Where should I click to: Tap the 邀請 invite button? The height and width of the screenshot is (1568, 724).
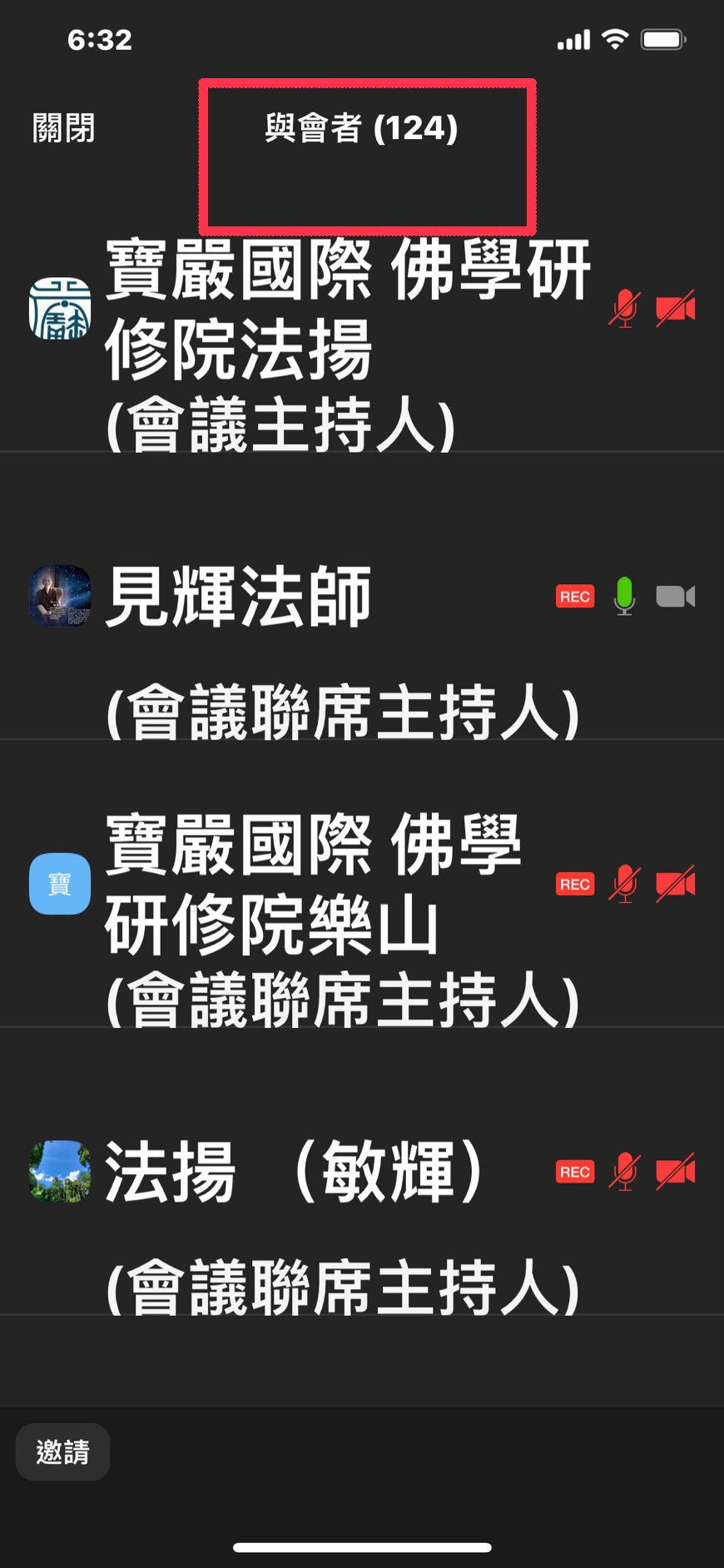point(62,1451)
